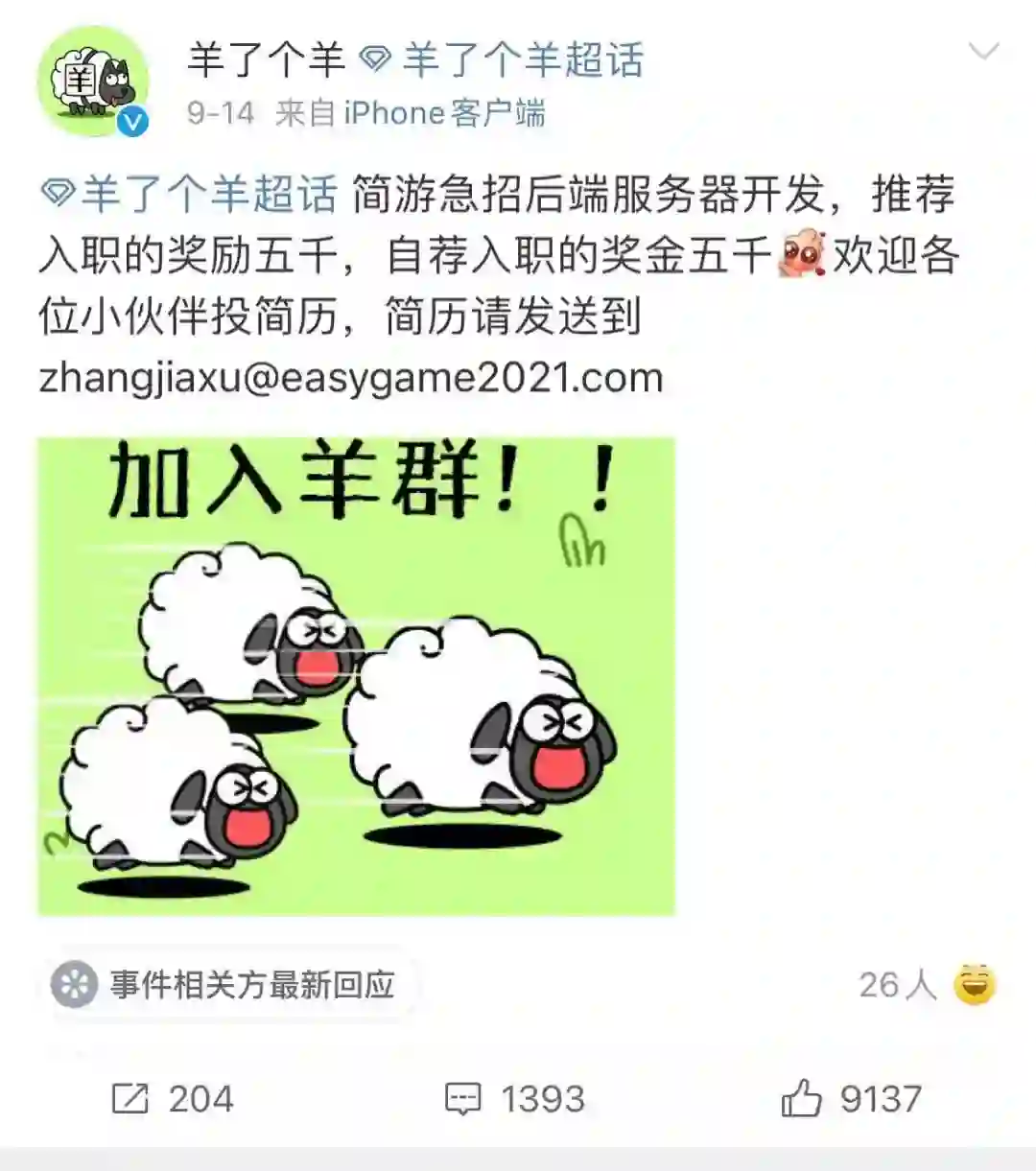Viewport: 1036px width, 1171px height.
Task: Open the 26人 reactions emoji
Action: pos(975,984)
